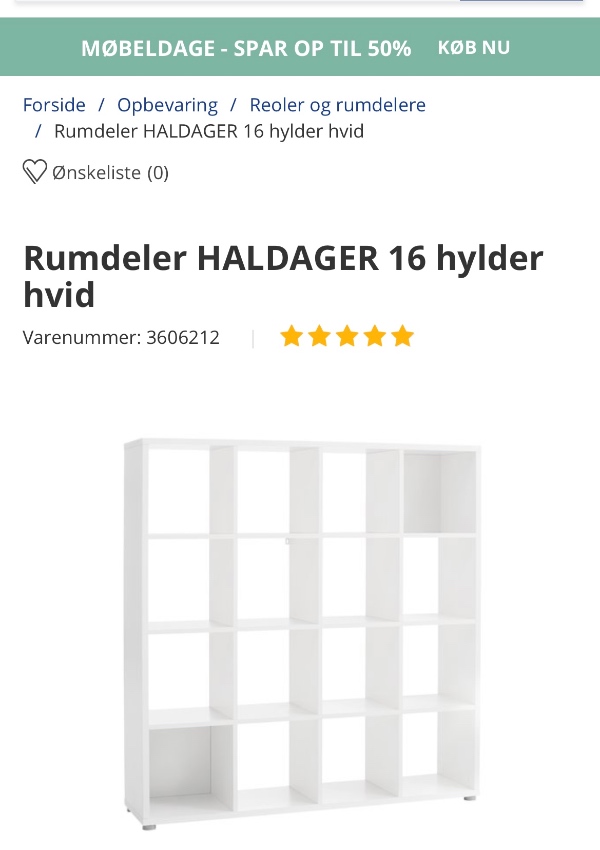Screen dimensions: 600x850
Task: Open the HALDAGER shelf product image
Action: point(300,632)
